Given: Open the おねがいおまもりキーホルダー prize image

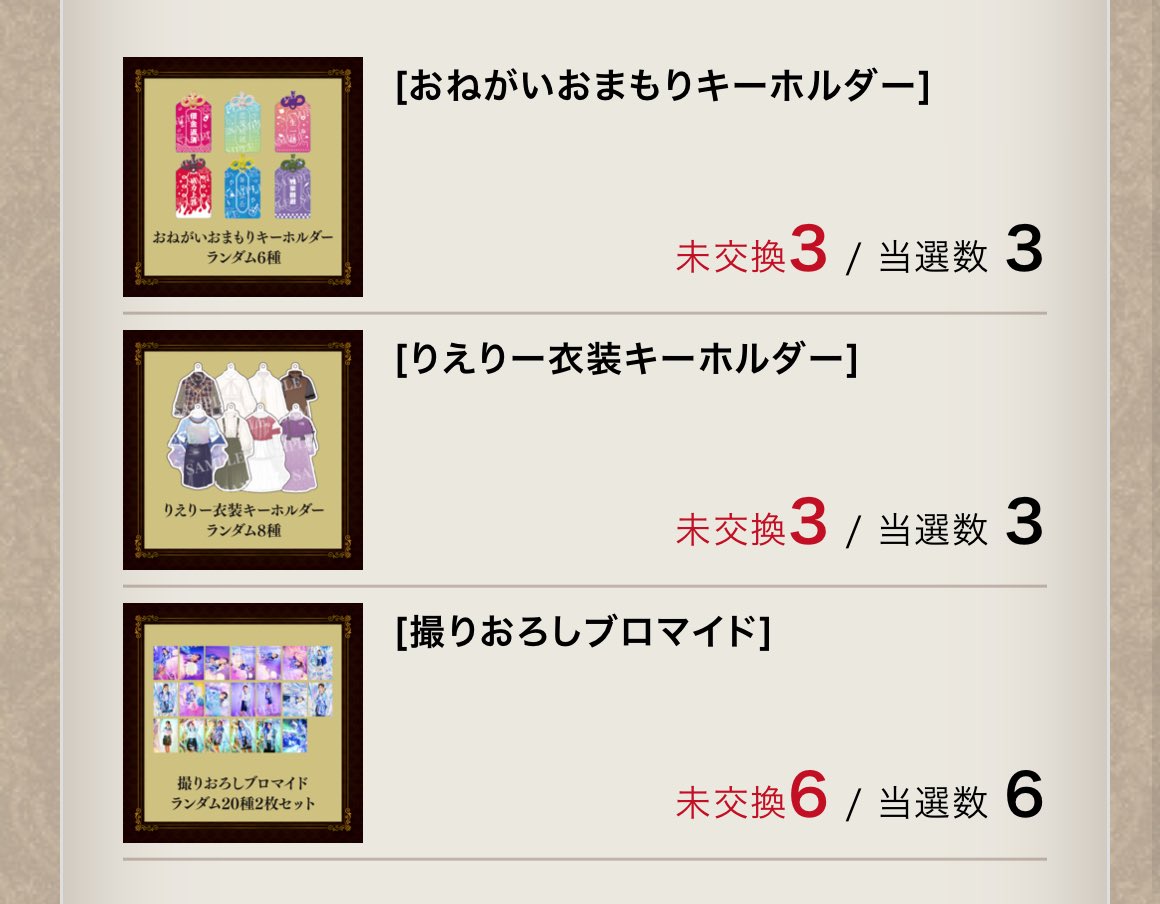Looking at the screenshot, I should tap(243, 177).
